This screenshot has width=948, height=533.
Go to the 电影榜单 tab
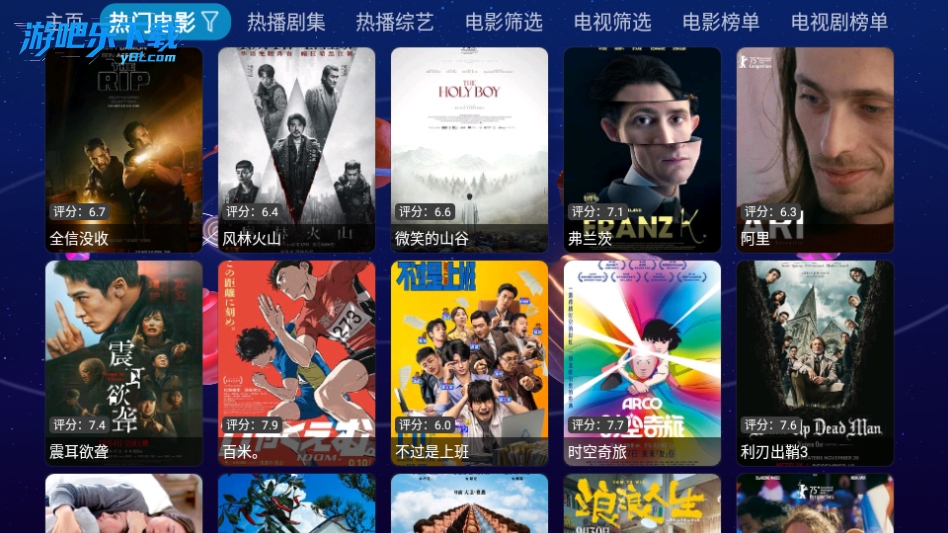[x=721, y=21]
